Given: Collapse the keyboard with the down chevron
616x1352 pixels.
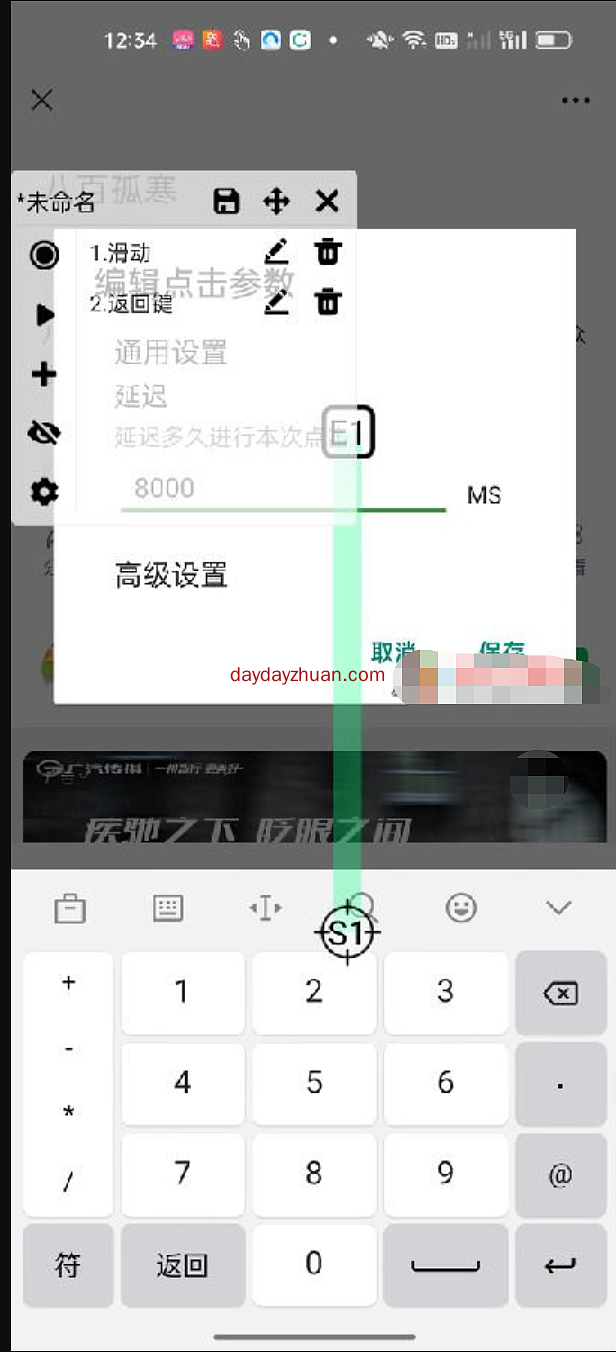Looking at the screenshot, I should pos(558,908).
